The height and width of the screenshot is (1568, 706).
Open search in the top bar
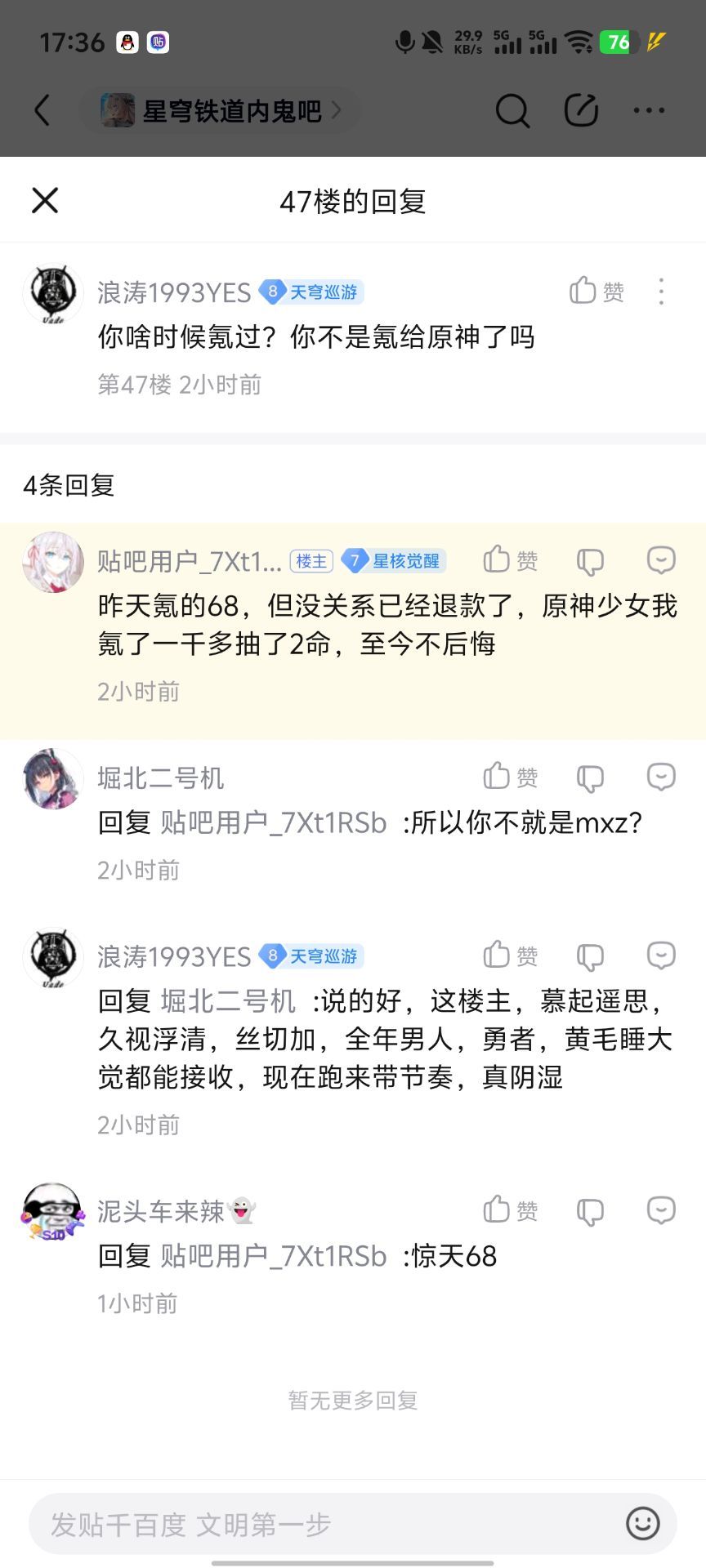click(512, 110)
